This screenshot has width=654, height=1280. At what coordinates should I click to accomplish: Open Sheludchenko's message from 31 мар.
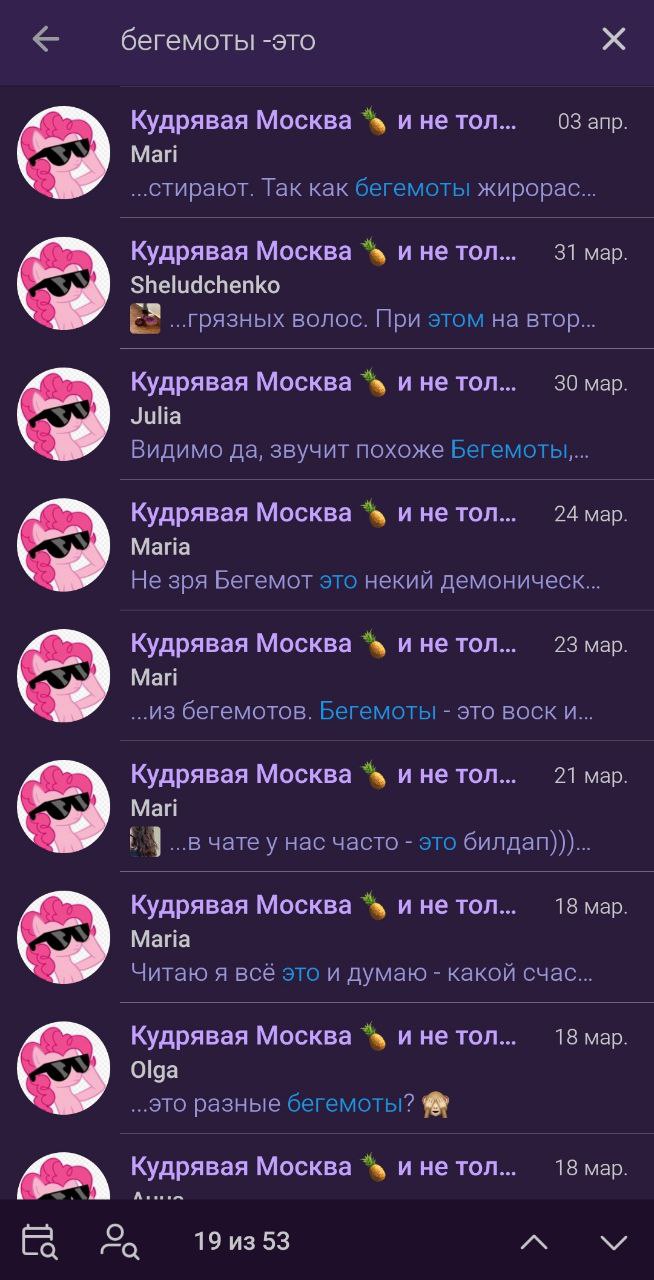(x=327, y=284)
